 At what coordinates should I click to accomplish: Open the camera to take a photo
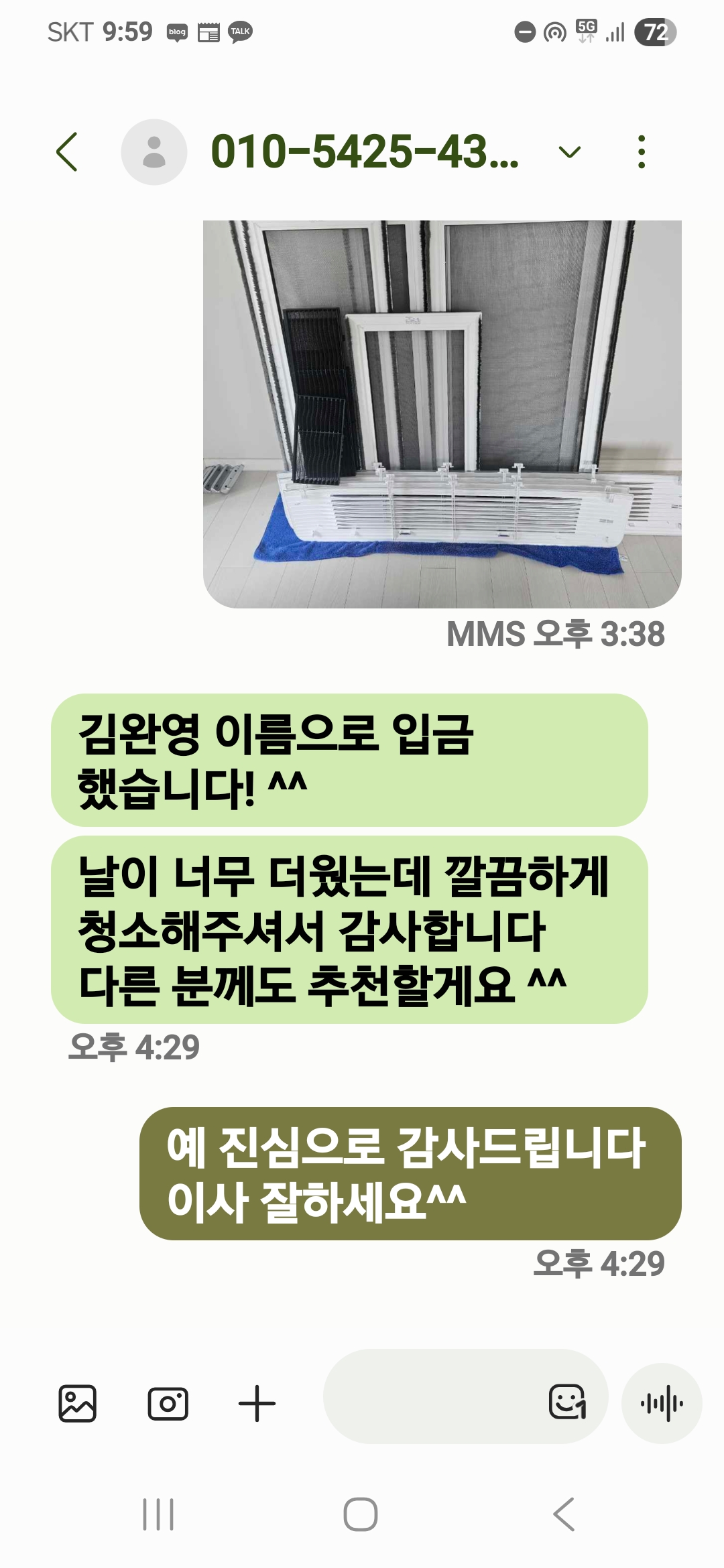(x=168, y=1402)
